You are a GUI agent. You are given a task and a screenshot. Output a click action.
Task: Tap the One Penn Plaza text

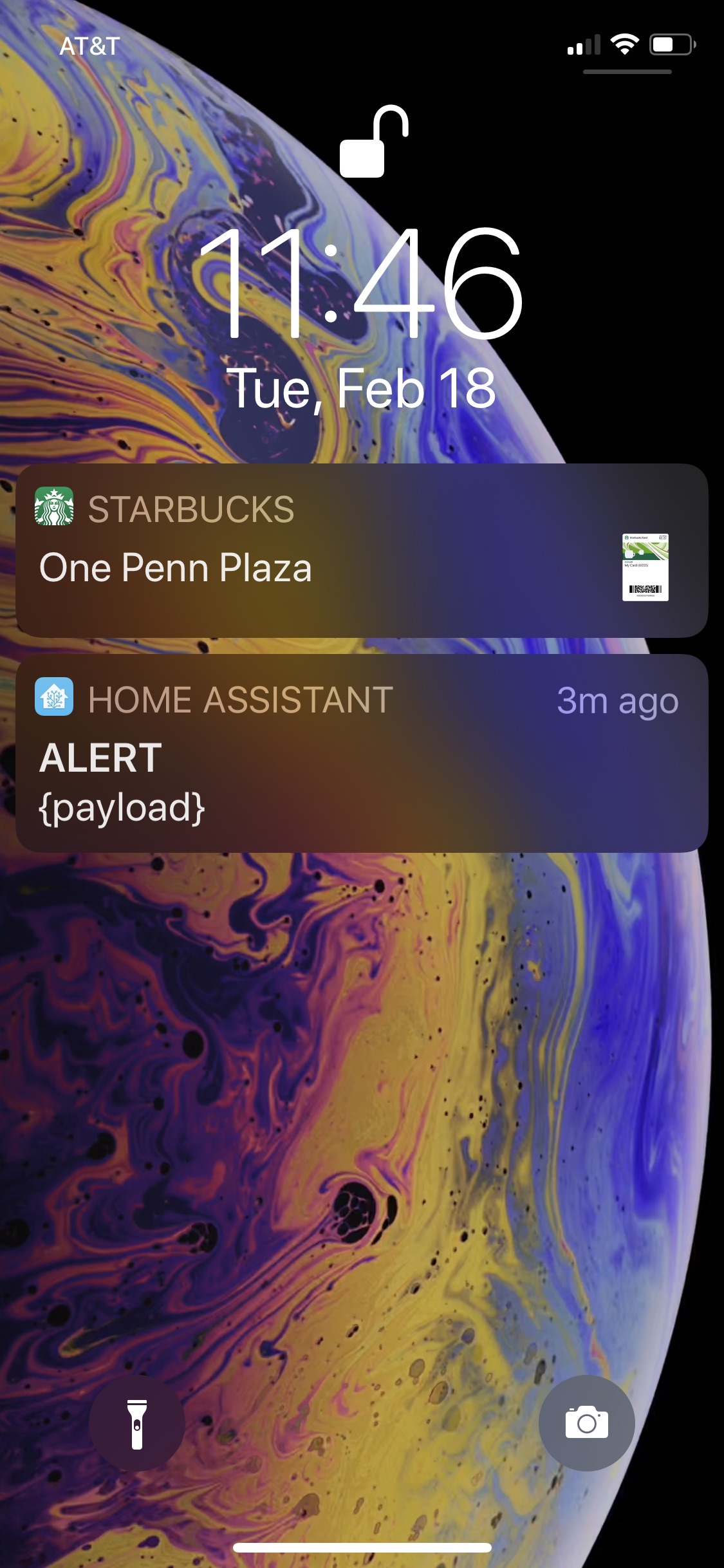tap(175, 568)
